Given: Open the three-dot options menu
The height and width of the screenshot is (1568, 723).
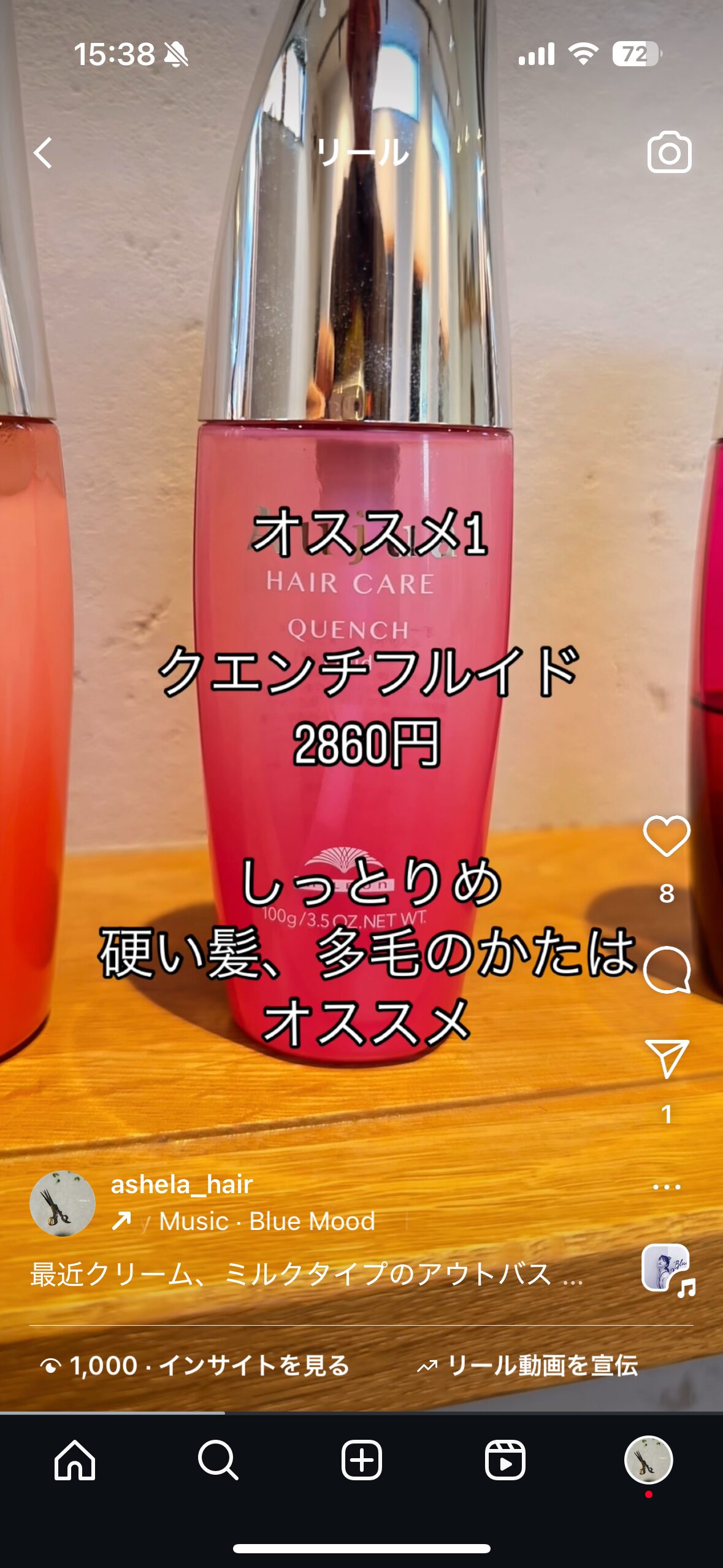Looking at the screenshot, I should pyautogui.click(x=667, y=1186).
